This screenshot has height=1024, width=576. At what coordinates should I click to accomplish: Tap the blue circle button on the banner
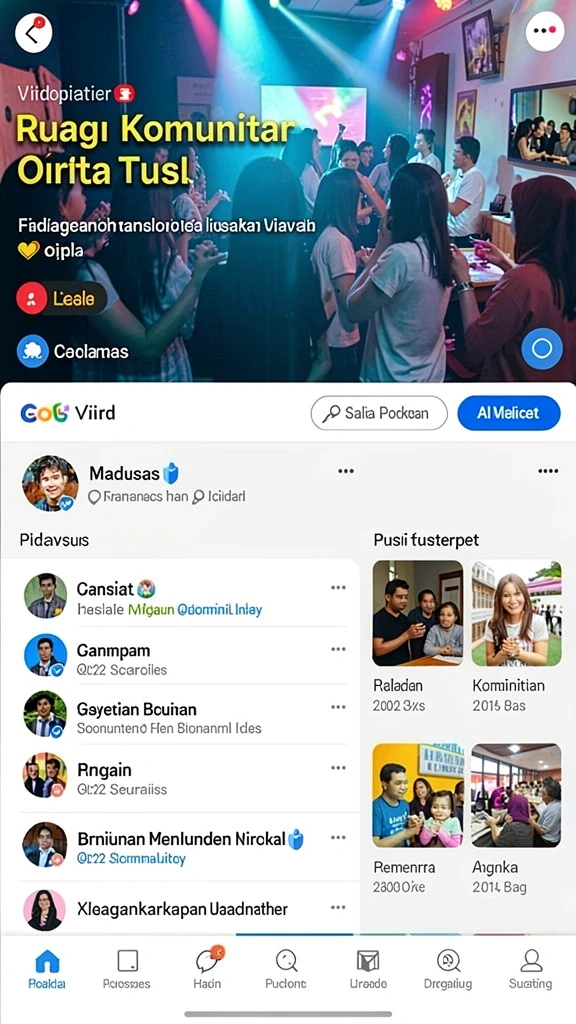coord(542,349)
